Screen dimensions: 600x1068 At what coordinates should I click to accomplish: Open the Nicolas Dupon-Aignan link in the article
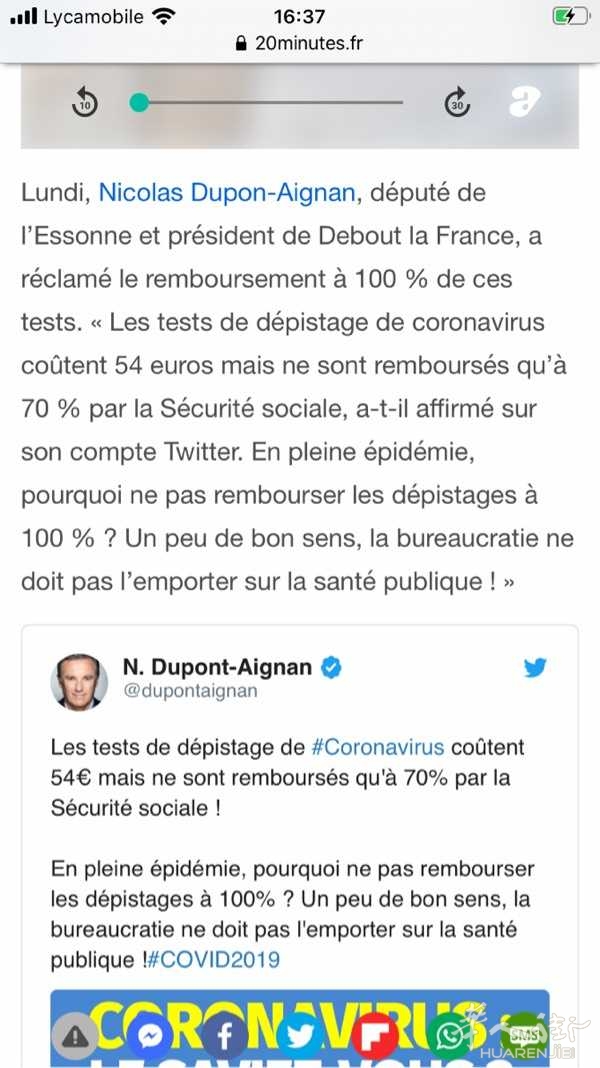tap(227, 193)
